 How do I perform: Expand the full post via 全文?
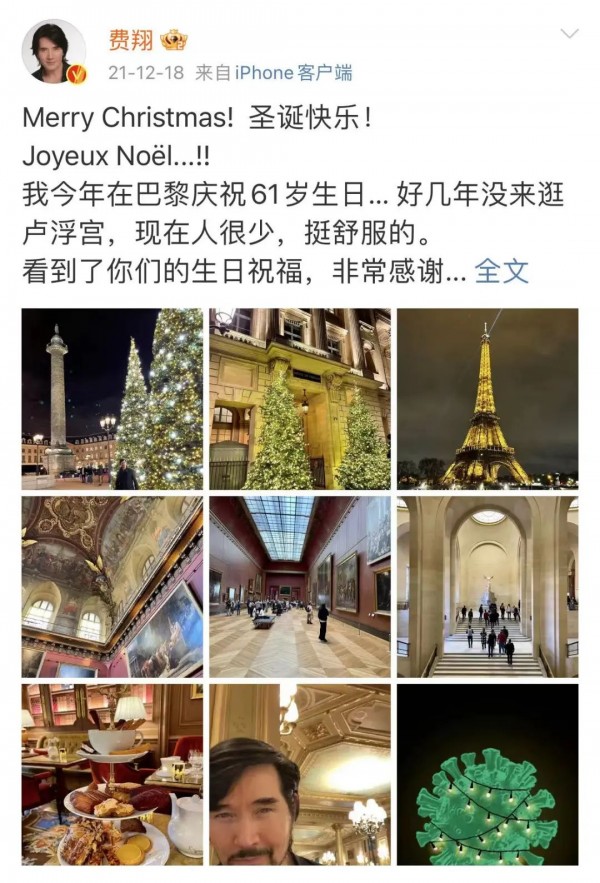click(x=501, y=270)
